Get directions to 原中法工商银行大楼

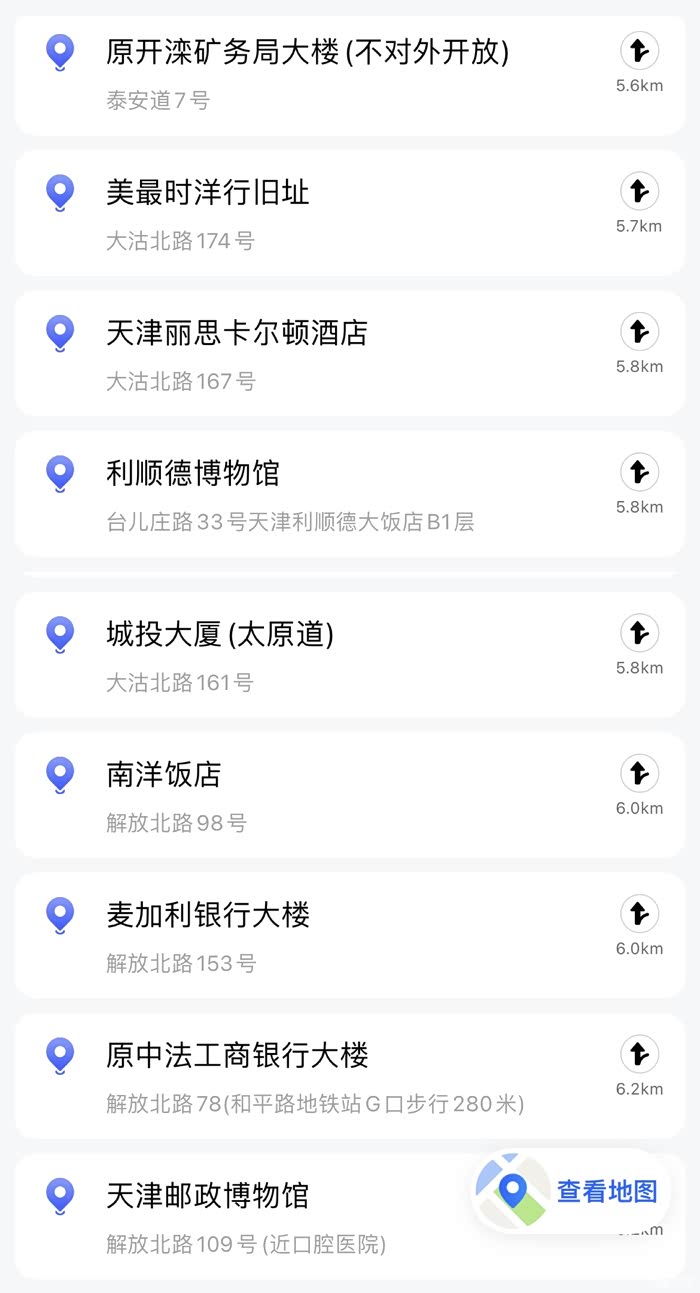click(639, 1053)
